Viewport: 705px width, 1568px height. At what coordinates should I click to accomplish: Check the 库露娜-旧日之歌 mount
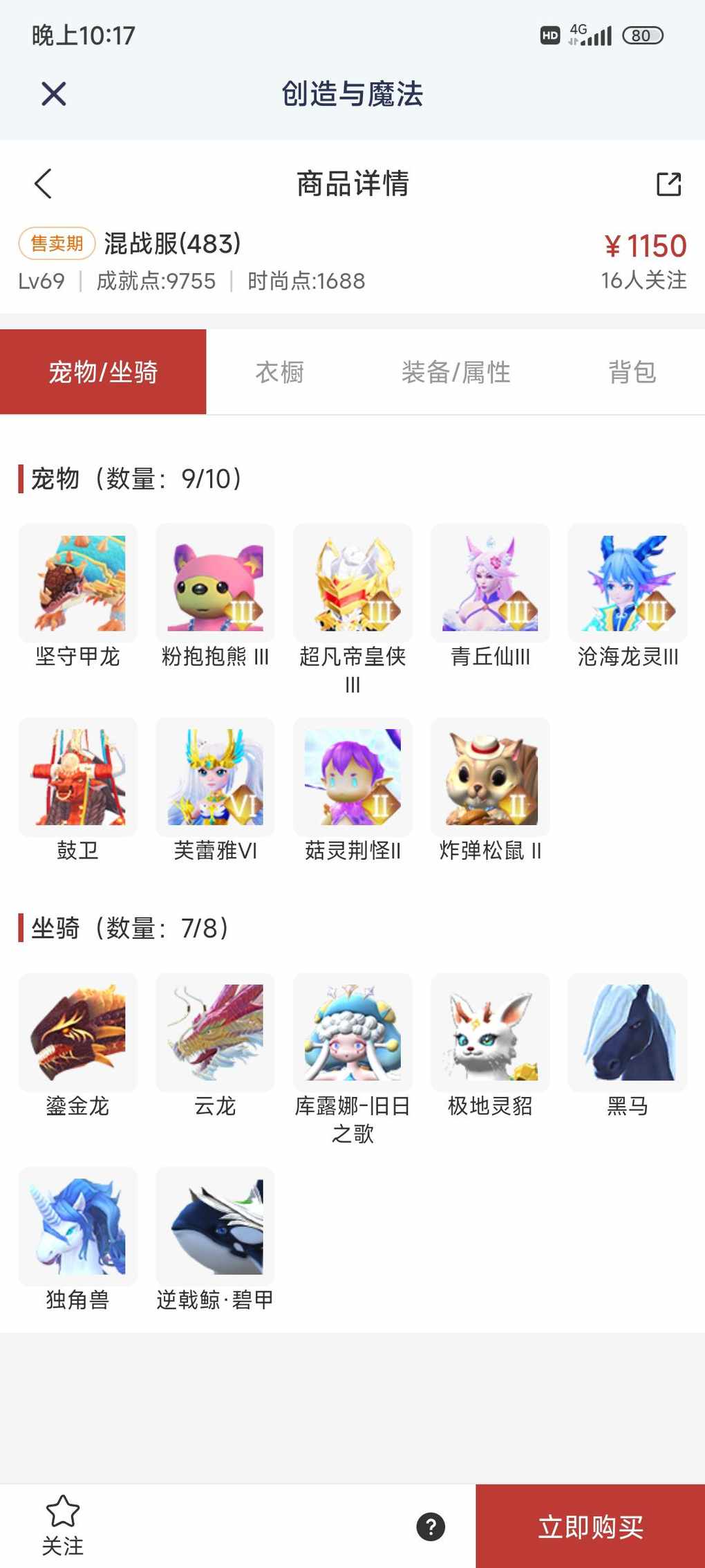tap(352, 1033)
